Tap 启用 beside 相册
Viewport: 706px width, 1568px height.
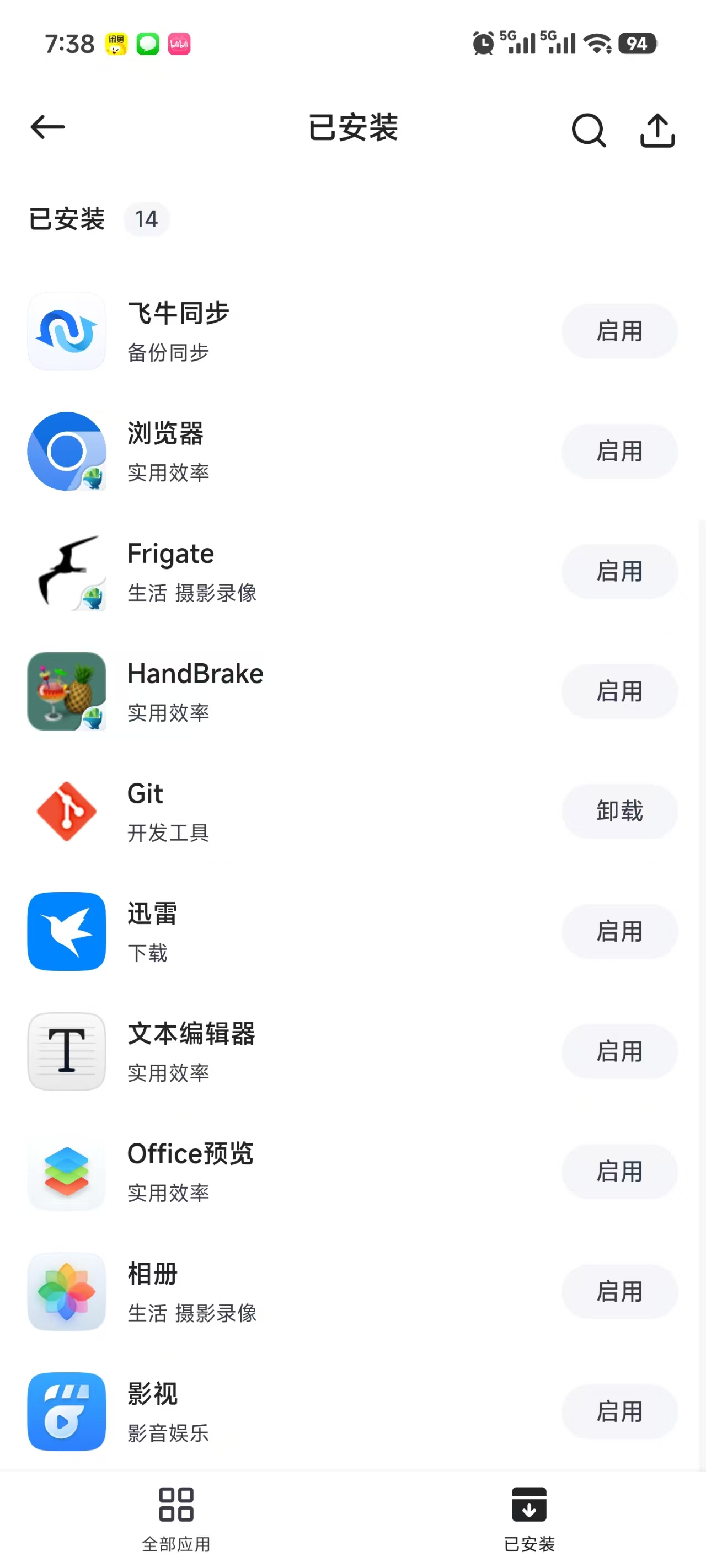pos(619,1291)
